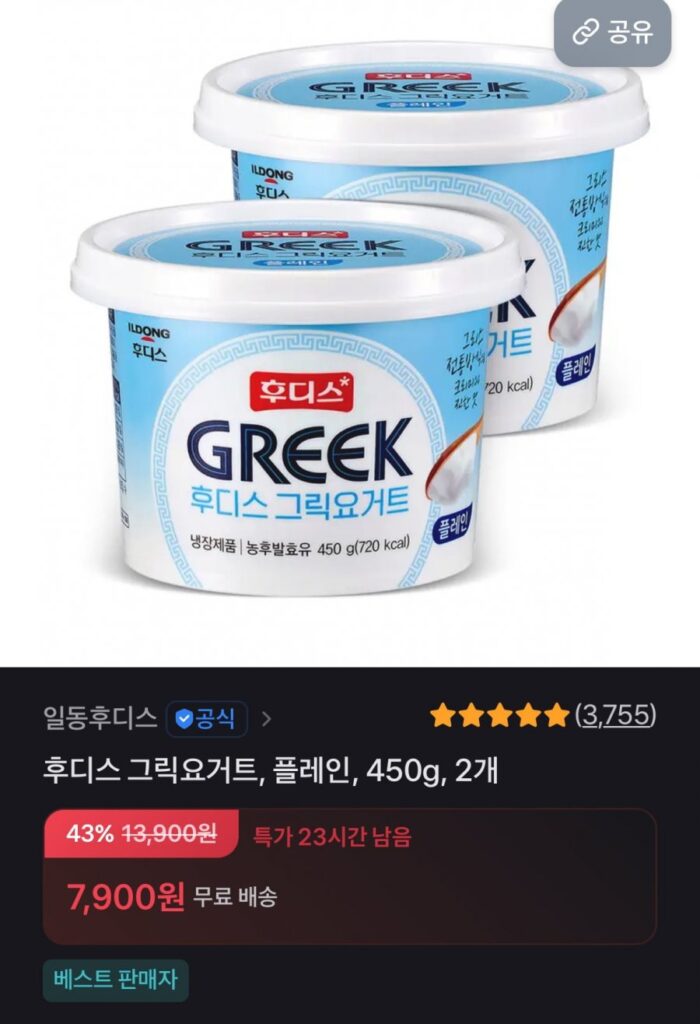This screenshot has height=1024, width=700.
Task: View the 3,755 customer reviews
Action: (x=615, y=716)
